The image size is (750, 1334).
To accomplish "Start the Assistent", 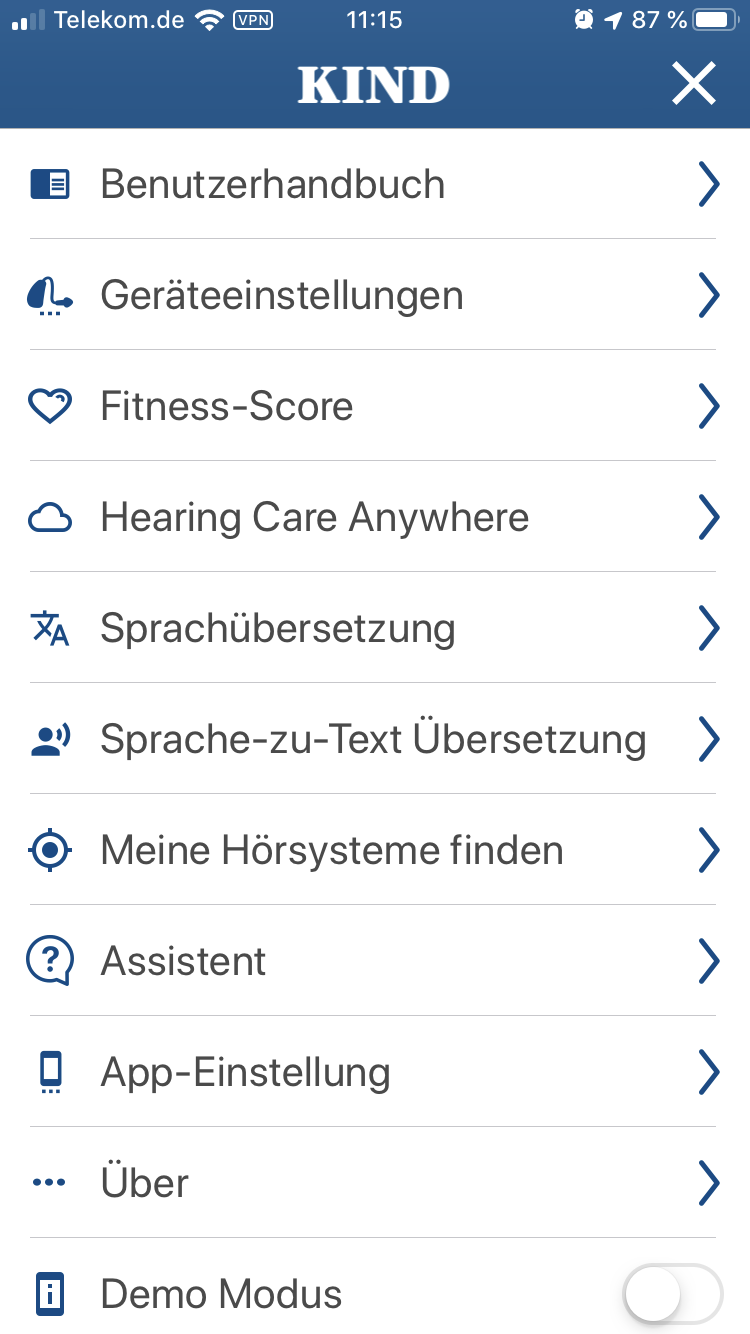I will point(184,962).
